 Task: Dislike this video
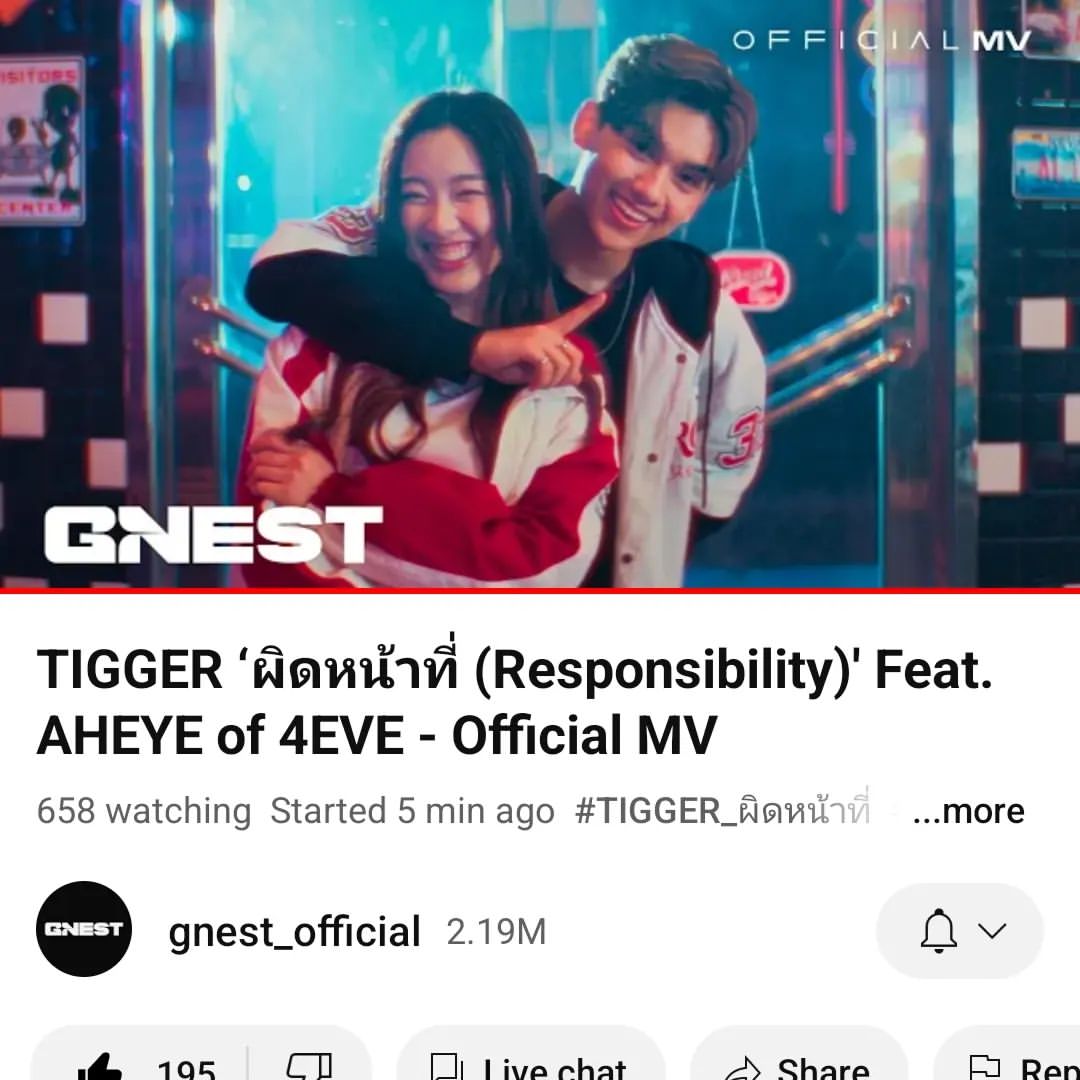tap(308, 1066)
